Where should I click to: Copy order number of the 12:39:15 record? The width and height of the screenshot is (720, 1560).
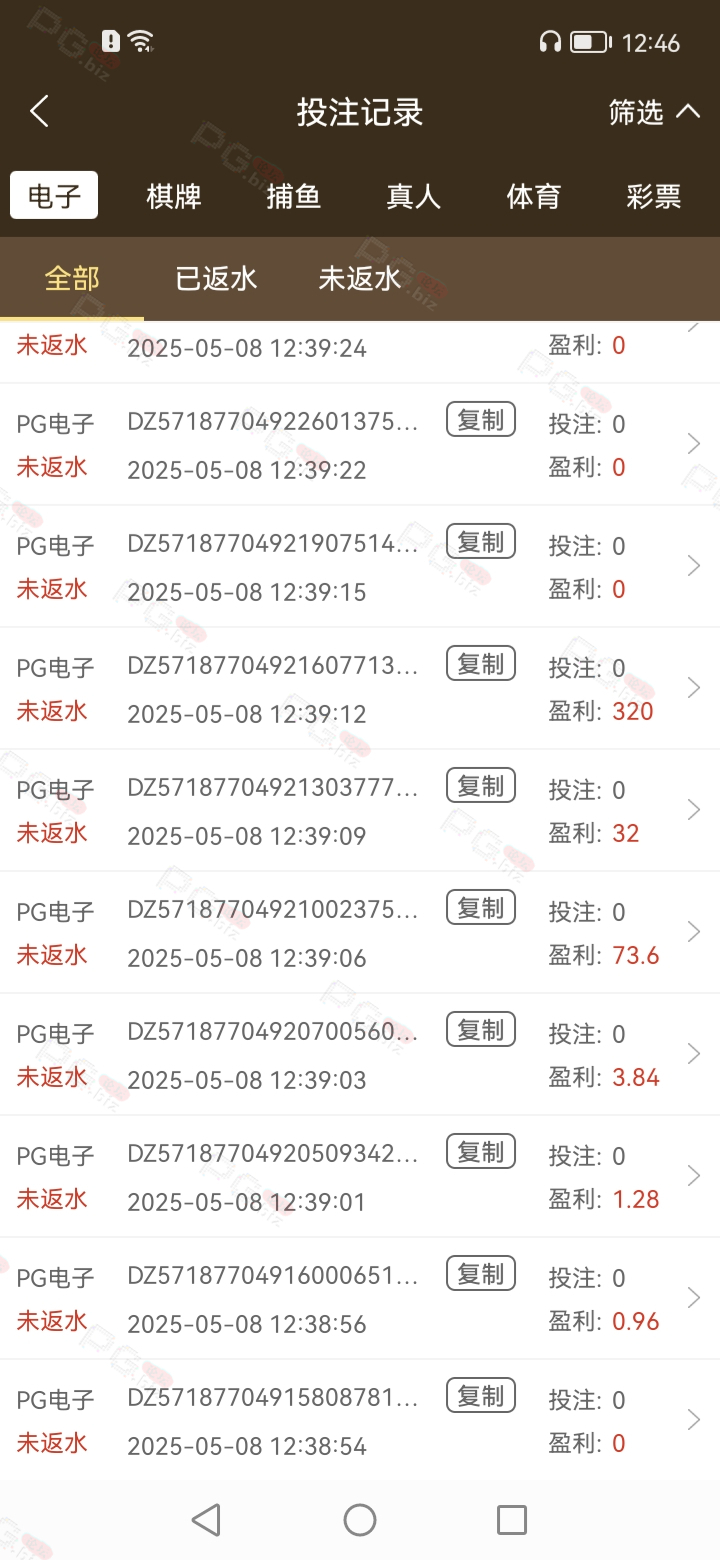click(x=481, y=542)
